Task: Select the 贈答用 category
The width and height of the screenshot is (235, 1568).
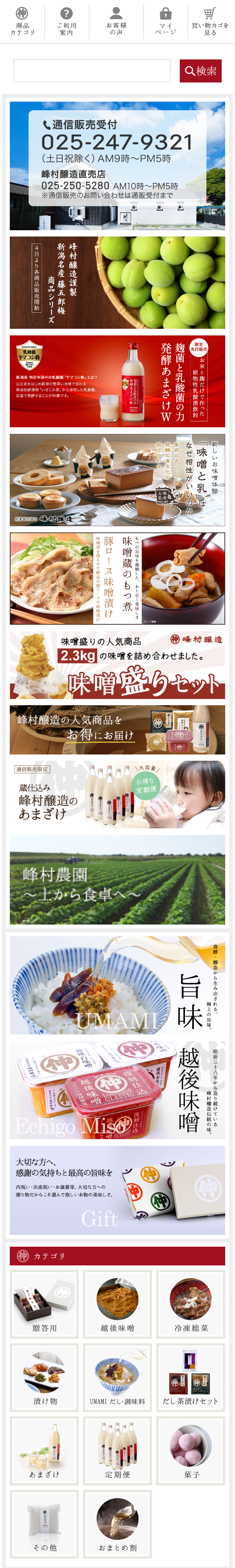Action: [x=44, y=1304]
